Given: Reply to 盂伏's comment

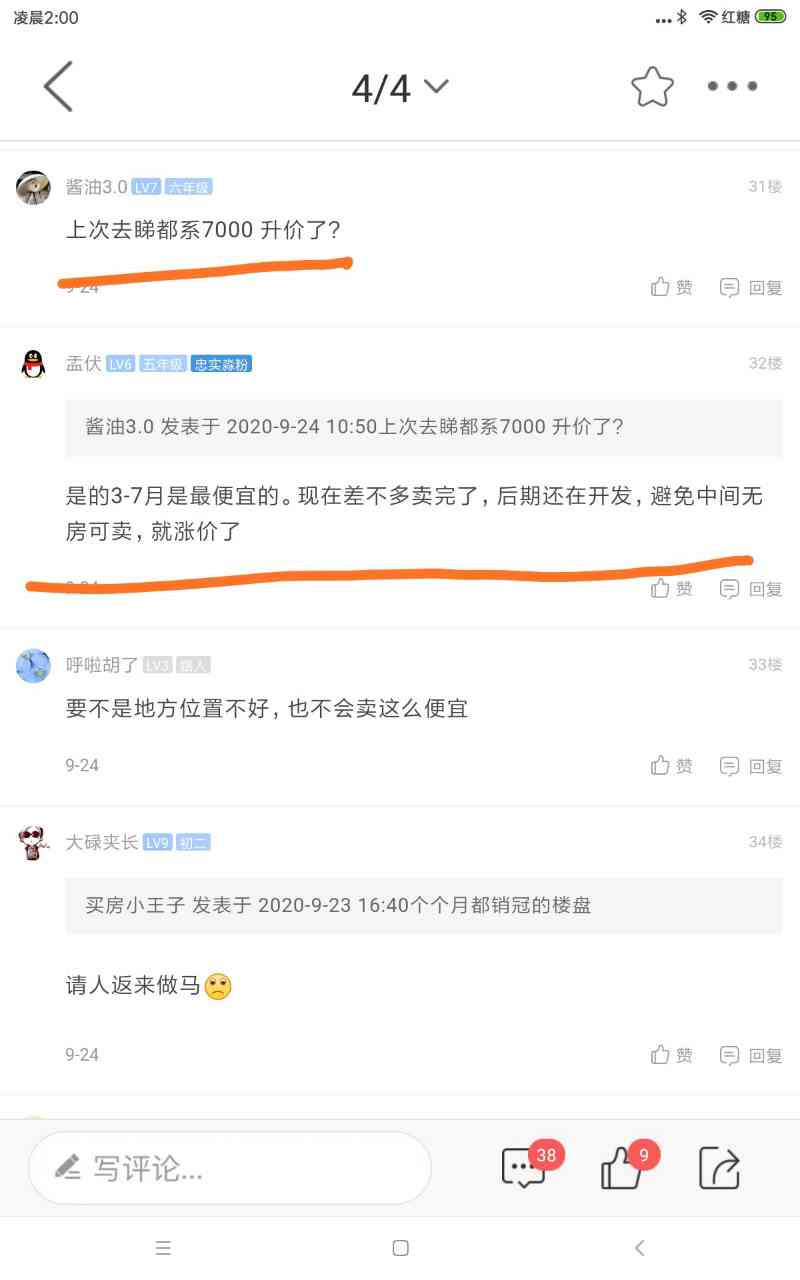Looking at the screenshot, I should point(752,589).
